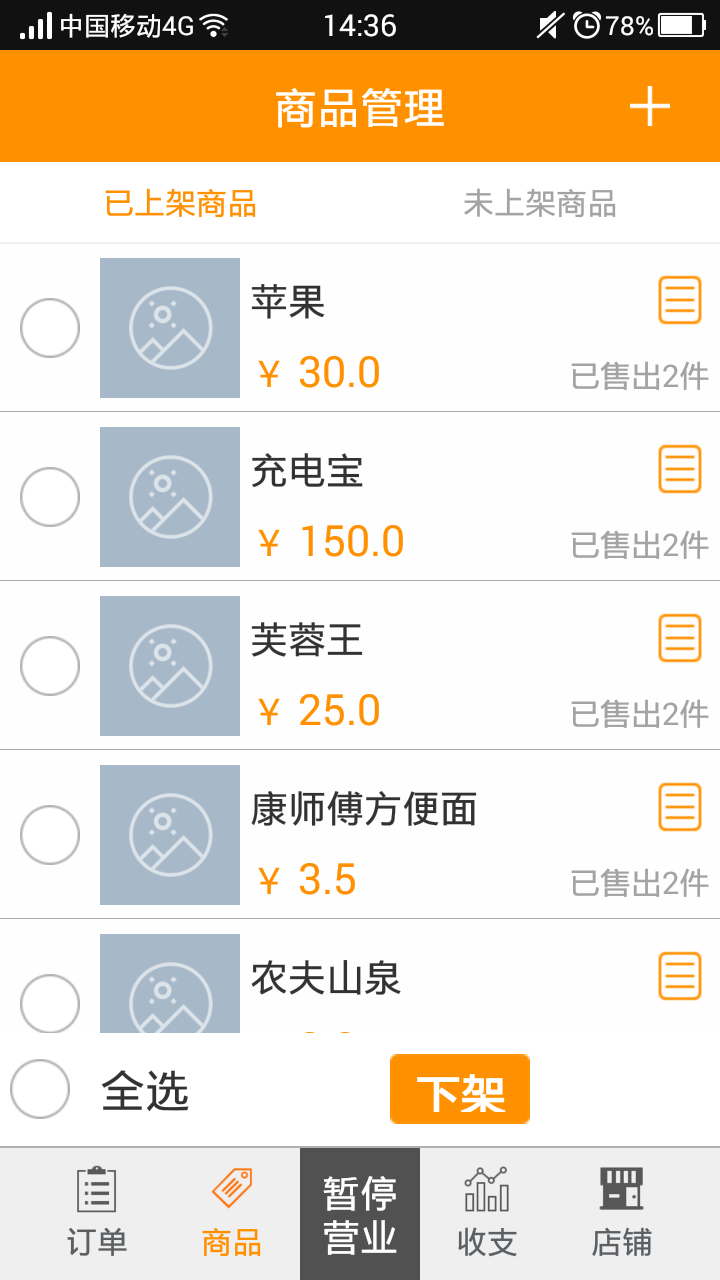The image size is (720, 1280).
Task: Open the details icon for 苹果
Action: click(x=680, y=300)
